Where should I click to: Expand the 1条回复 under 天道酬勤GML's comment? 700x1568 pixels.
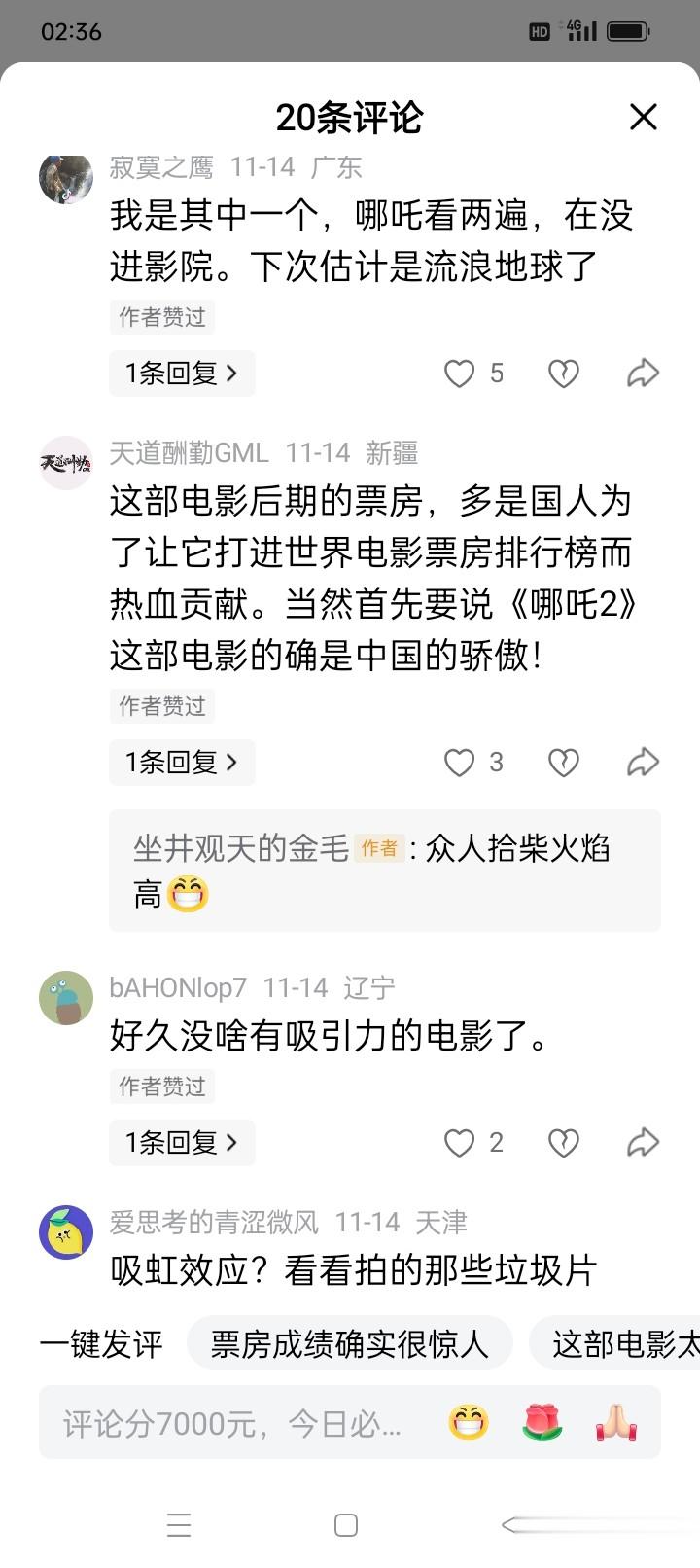(x=182, y=763)
